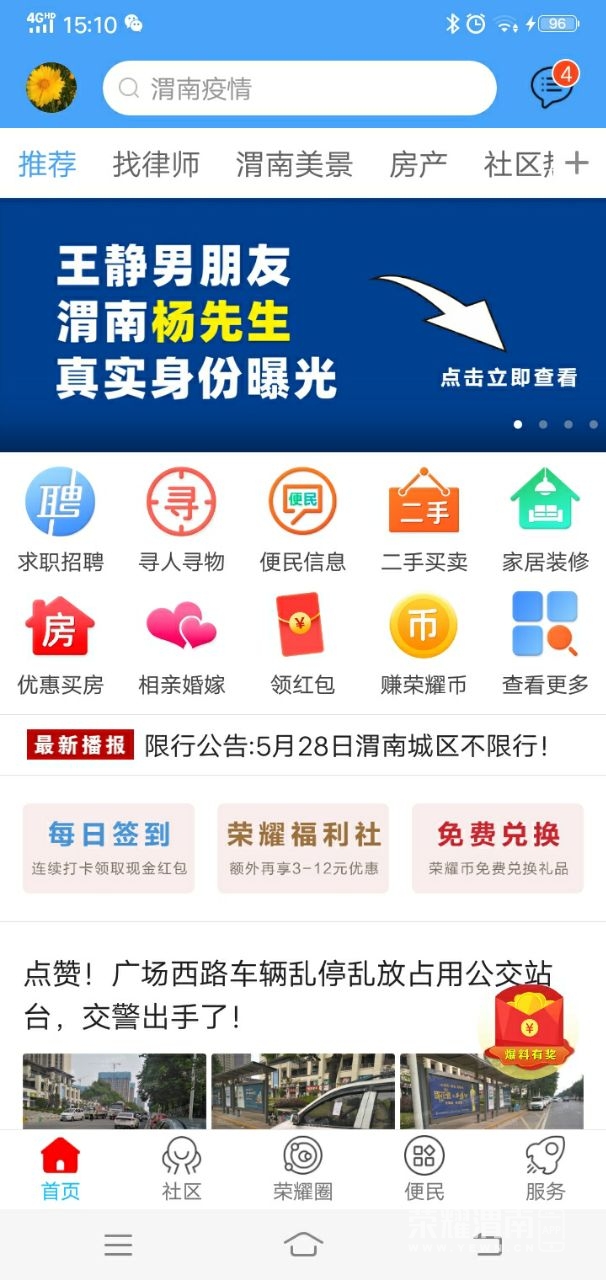The image size is (606, 1280).
Task: Go to the 服务 bottom tab
Action: point(545,1168)
